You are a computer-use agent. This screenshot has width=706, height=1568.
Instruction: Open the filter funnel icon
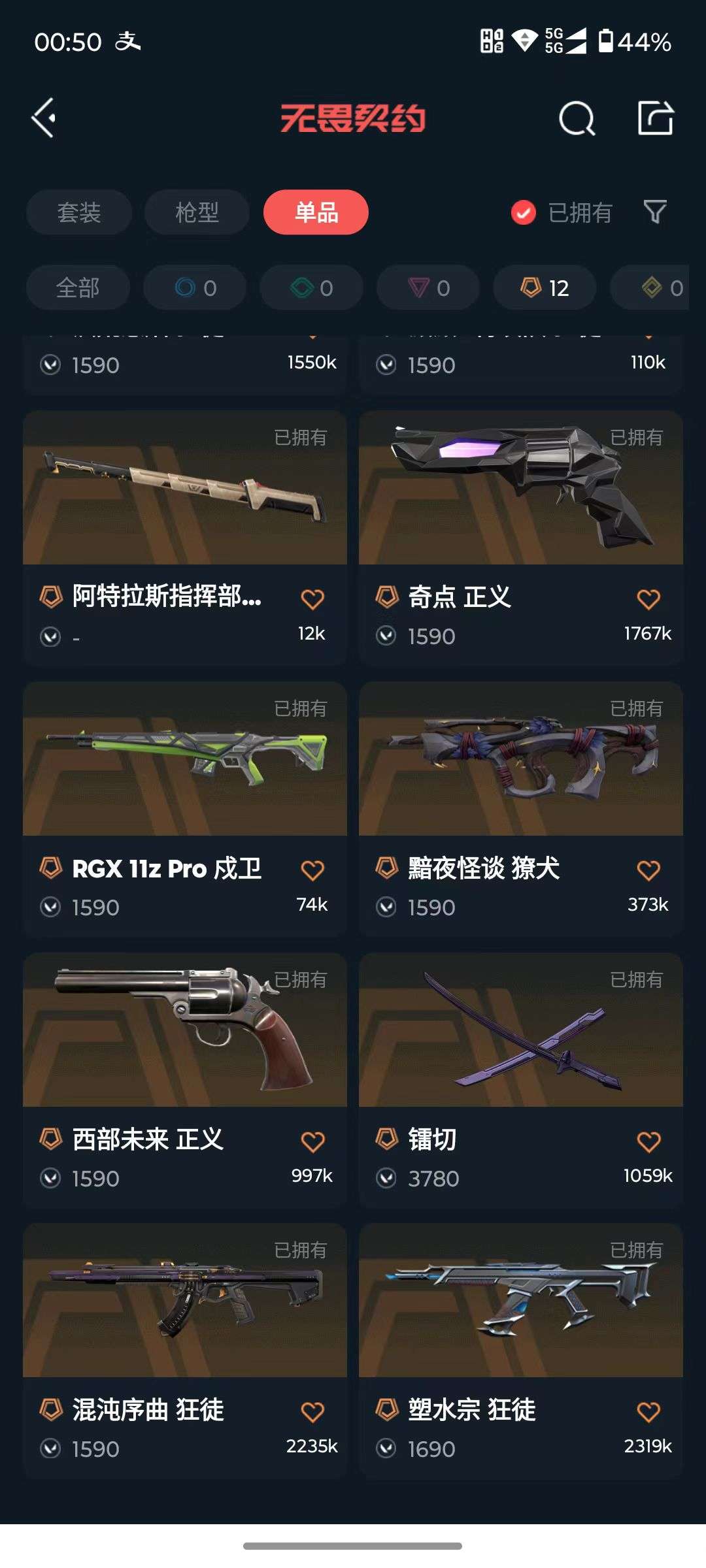(x=654, y=212)
